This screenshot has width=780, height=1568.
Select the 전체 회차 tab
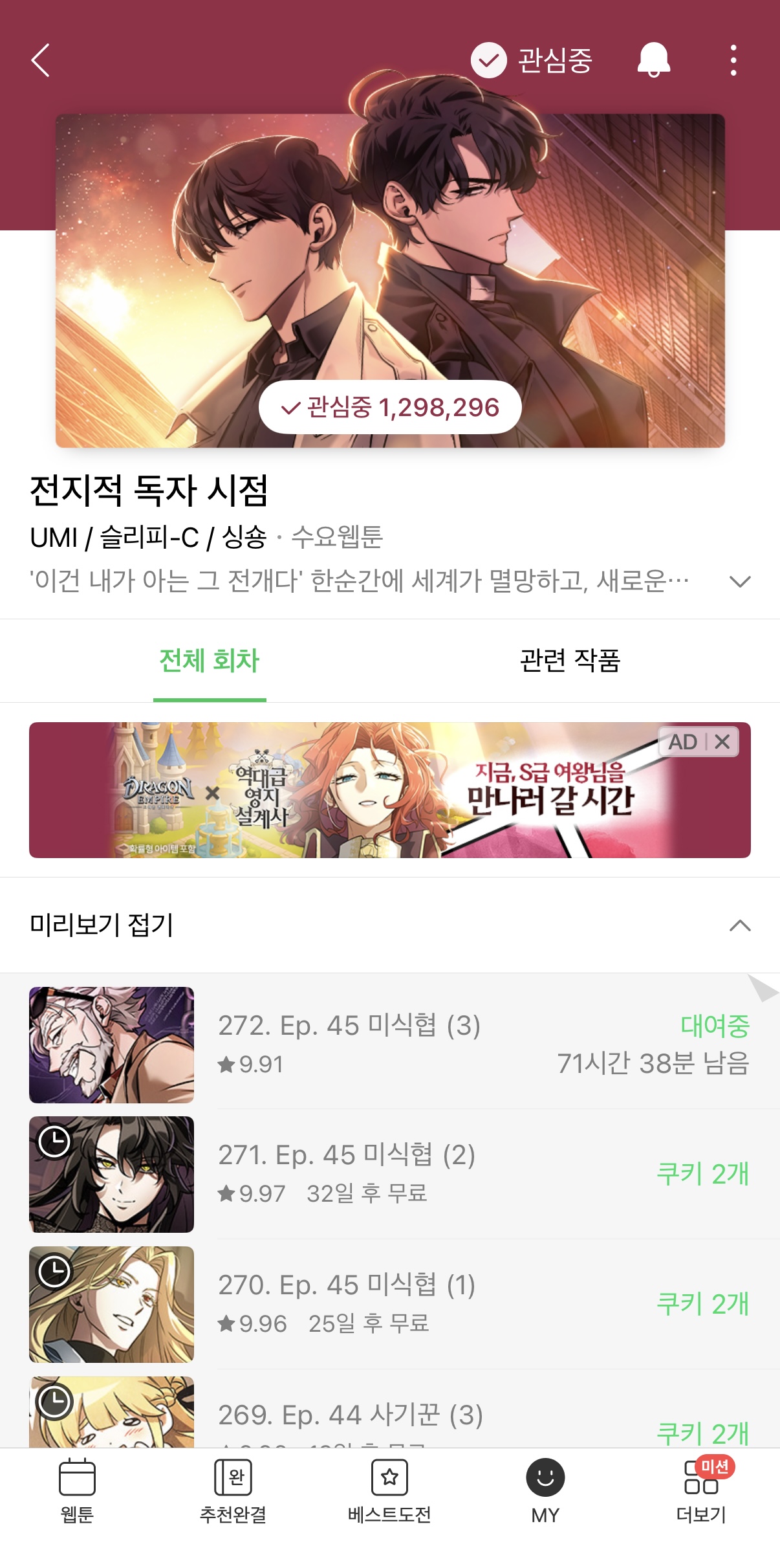point(210,661)
